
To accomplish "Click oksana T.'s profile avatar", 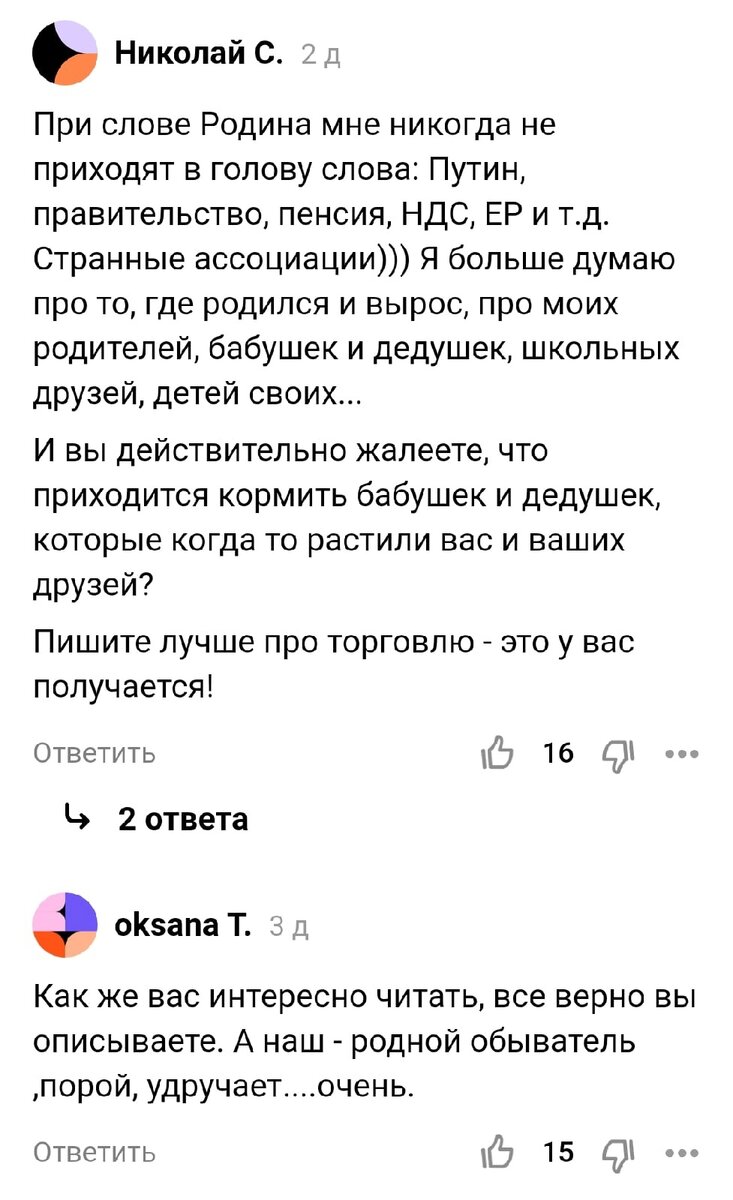I will pyautogui.click(x=64, y=927).
